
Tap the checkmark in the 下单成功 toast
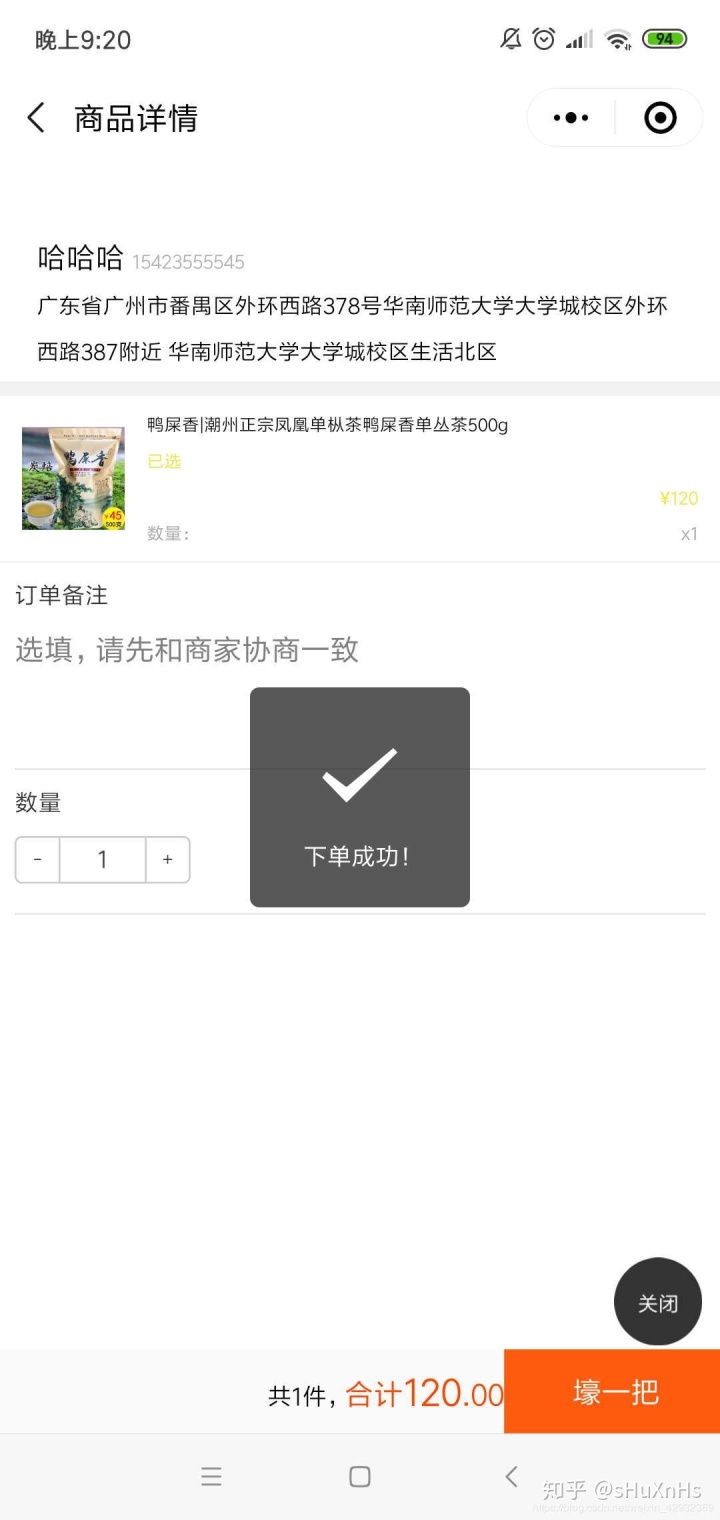pyautogui.click(x=359, y=775)
